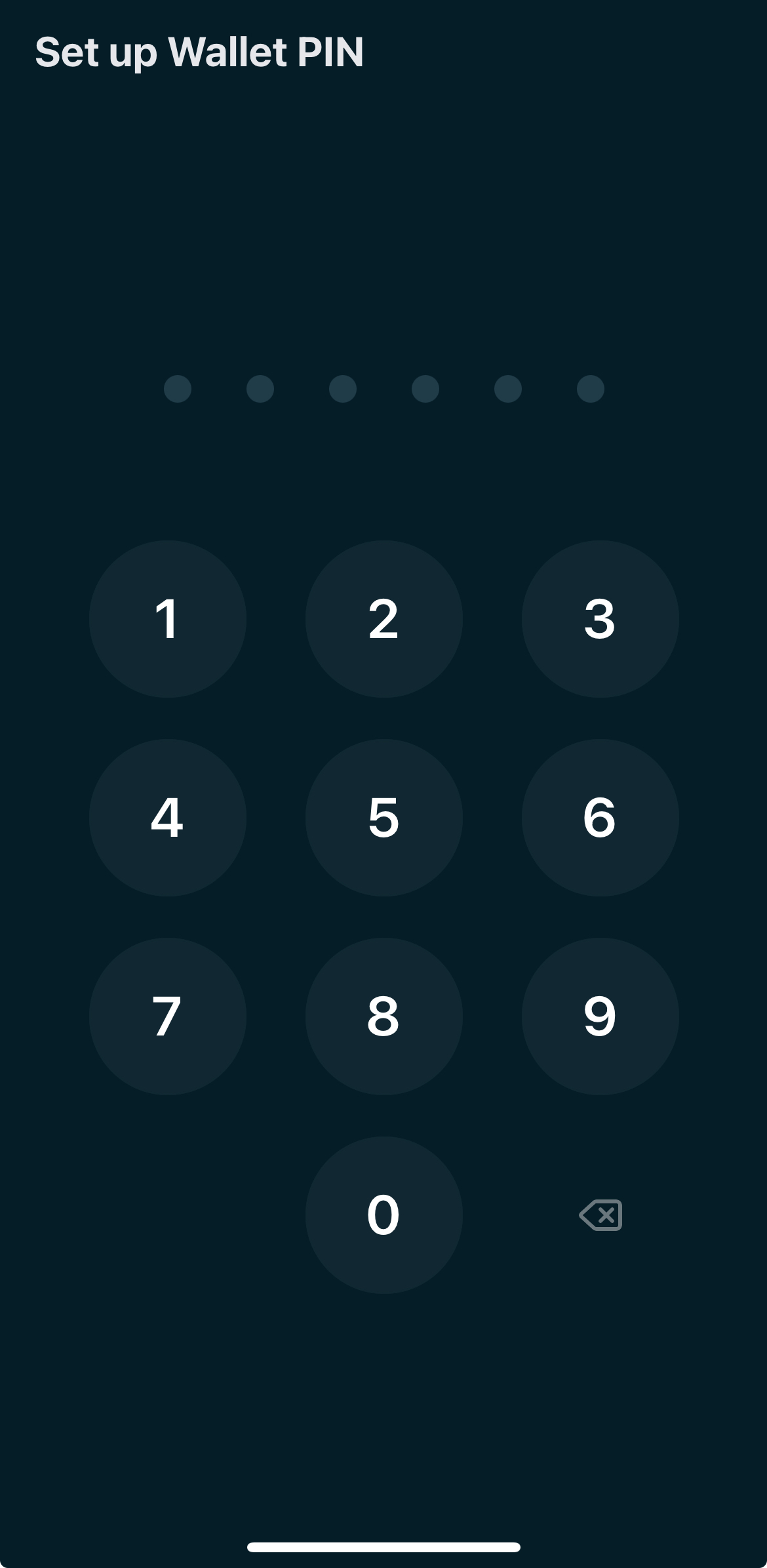
Task: Click the third PIN entry dot
Action: (x=342, y=388)
